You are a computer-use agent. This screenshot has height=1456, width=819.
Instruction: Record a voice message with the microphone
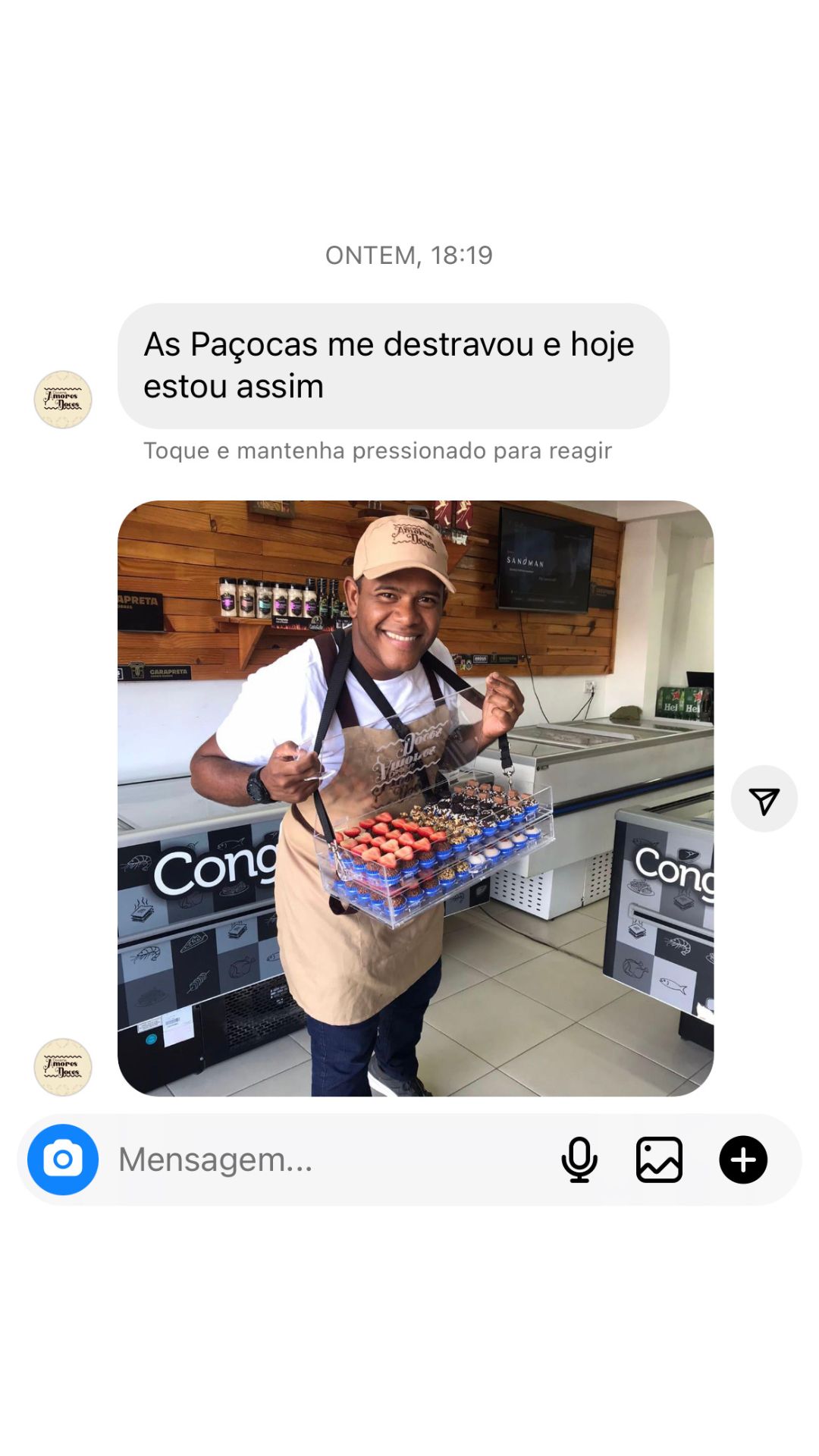(x=579, y=1159)
